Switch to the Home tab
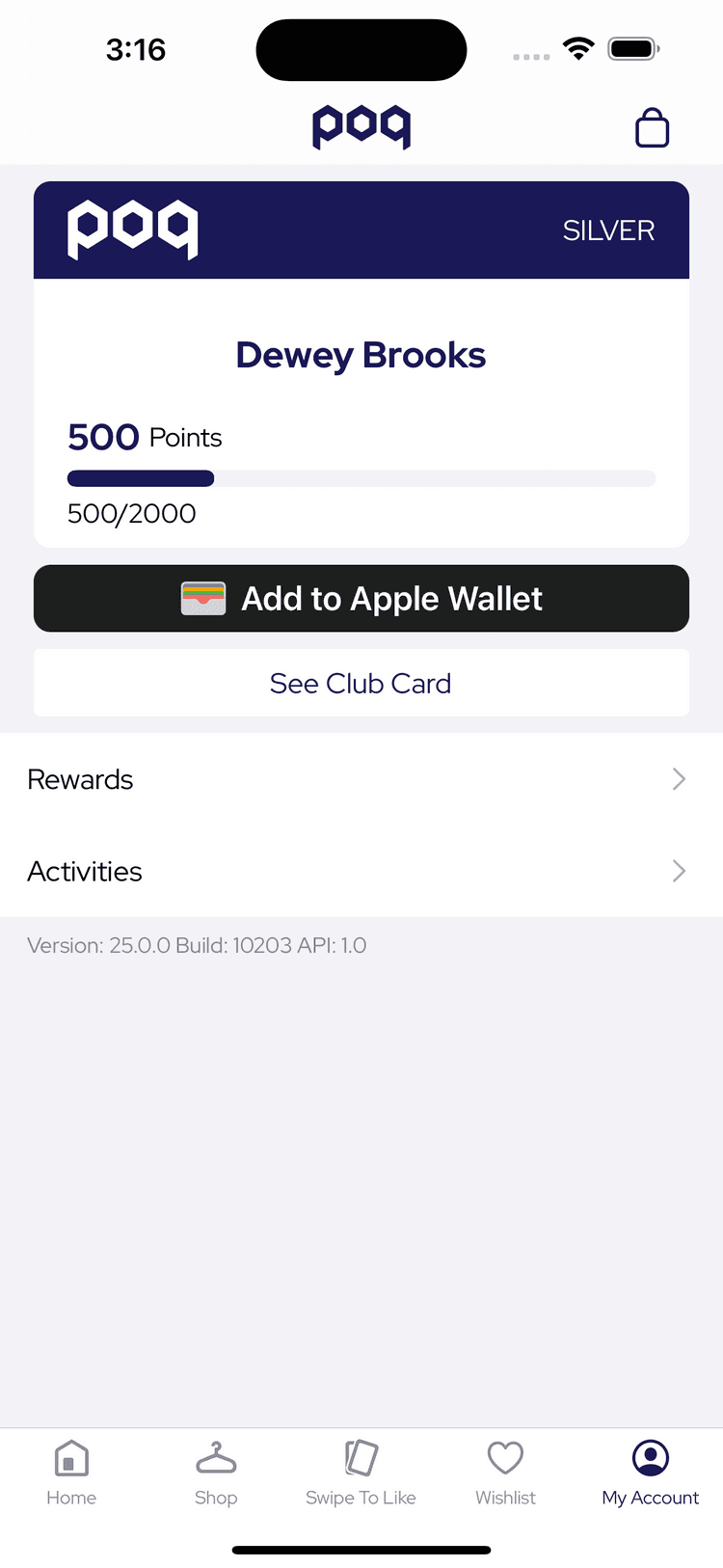723x1568 pixels. pyautogui.click(x=71, y=1473)
